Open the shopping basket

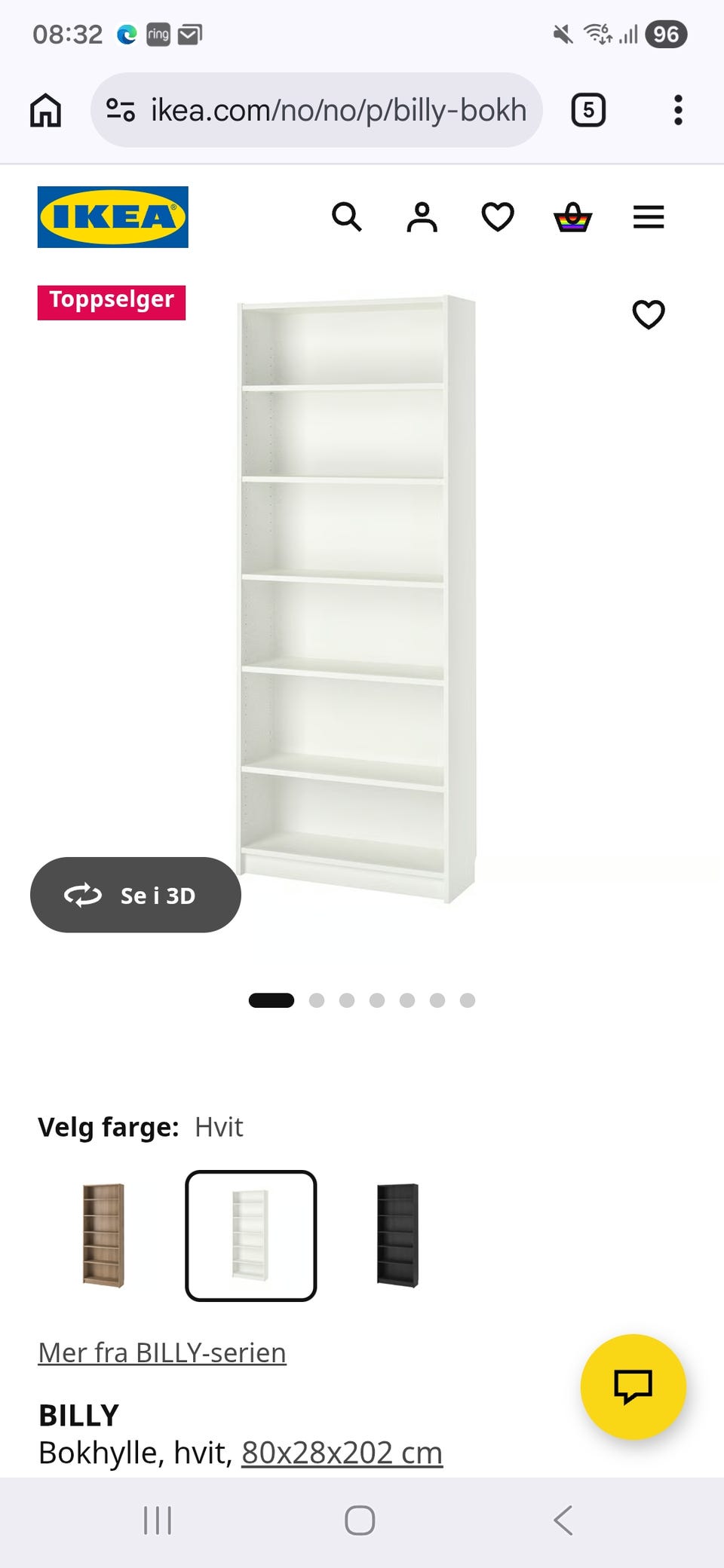tap(573, 217)
